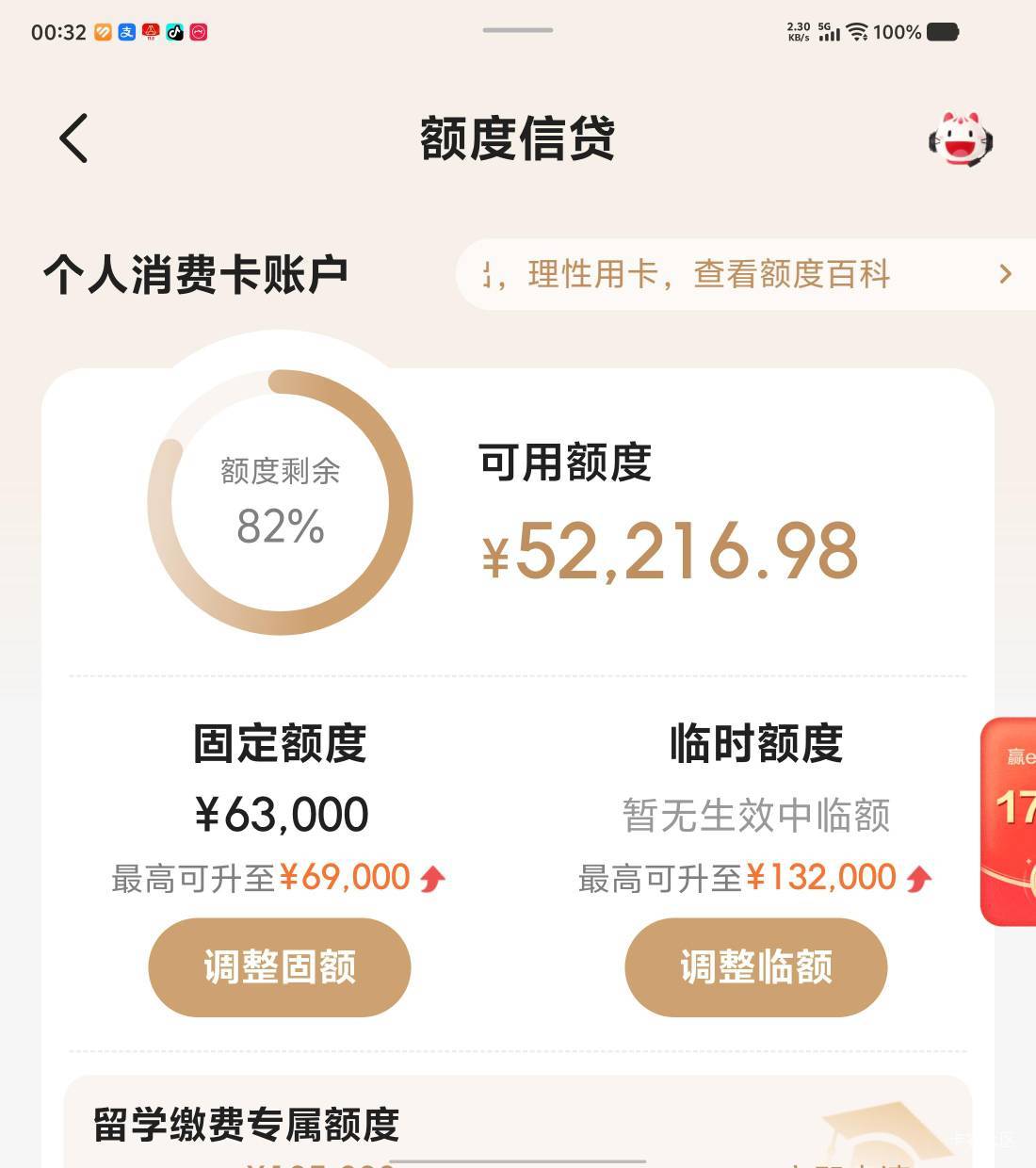
Task: Open the 查看额度百科 banner
Action: pyautogui.click(x=746, y=274)
